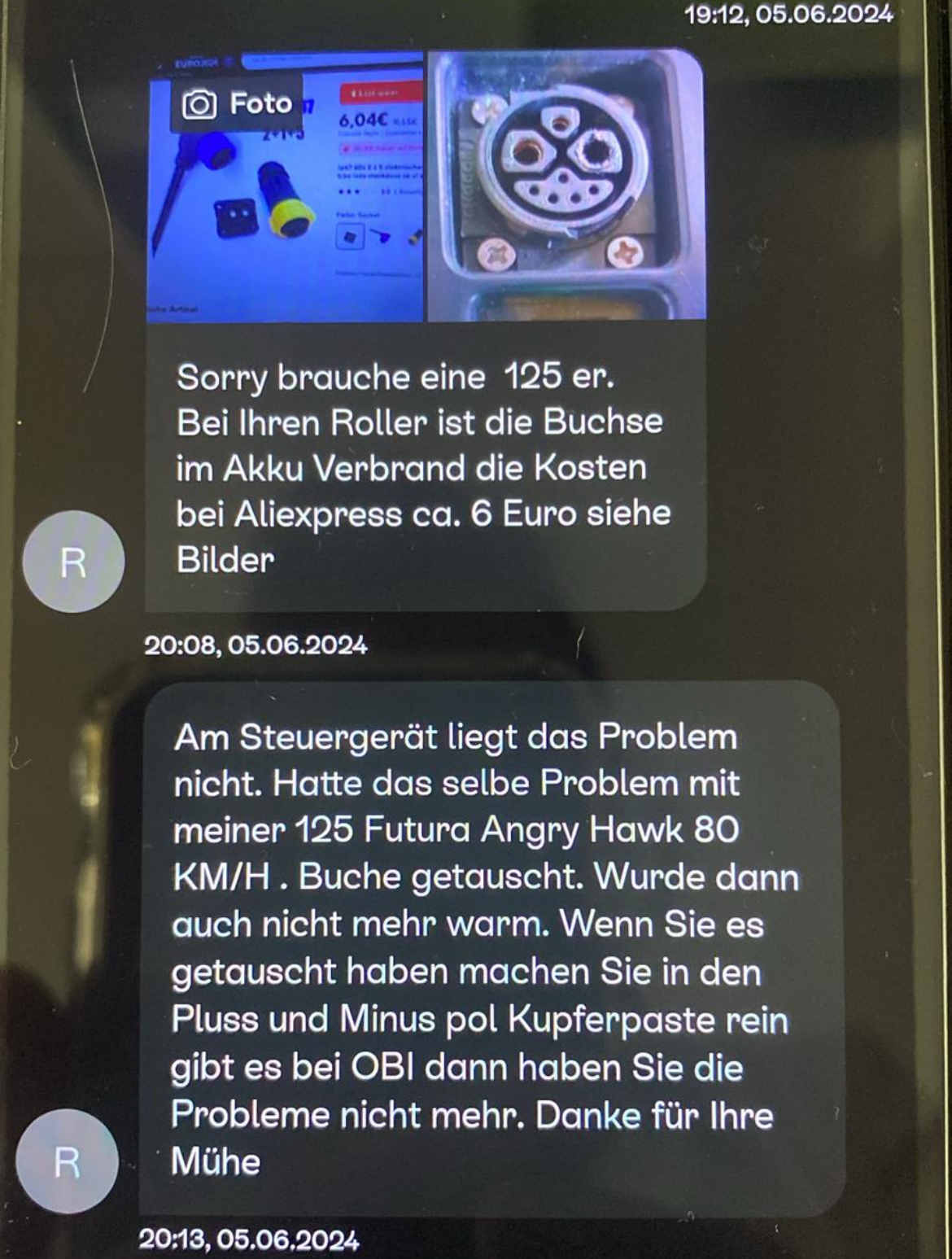The height and width of the screenshot is (1259, 952).
Task: Tap the R avatar beside the Aliexpress message
Action: click(73, 562)
